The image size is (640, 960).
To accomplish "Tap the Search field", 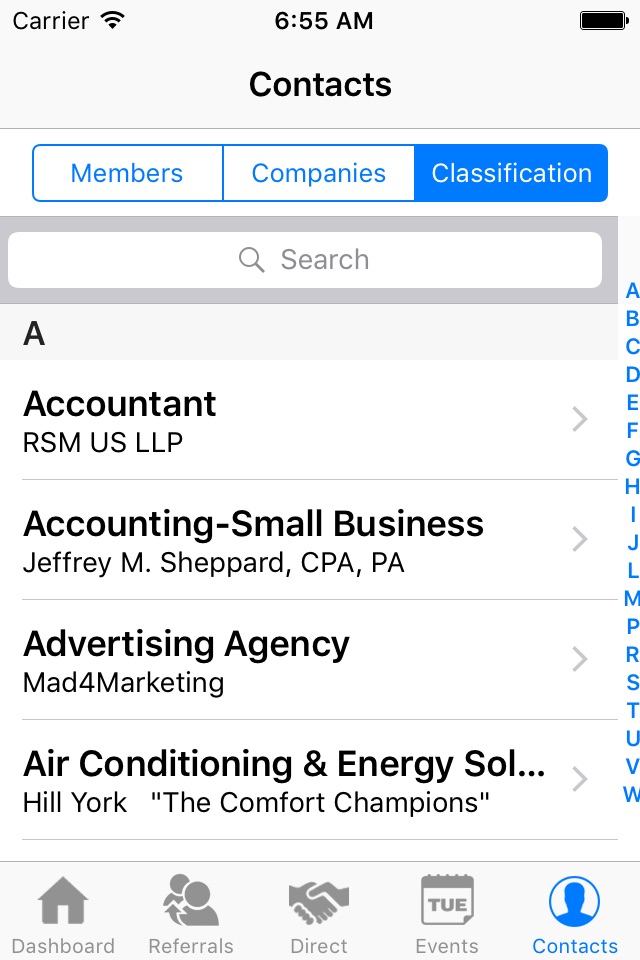I will 304,260.
